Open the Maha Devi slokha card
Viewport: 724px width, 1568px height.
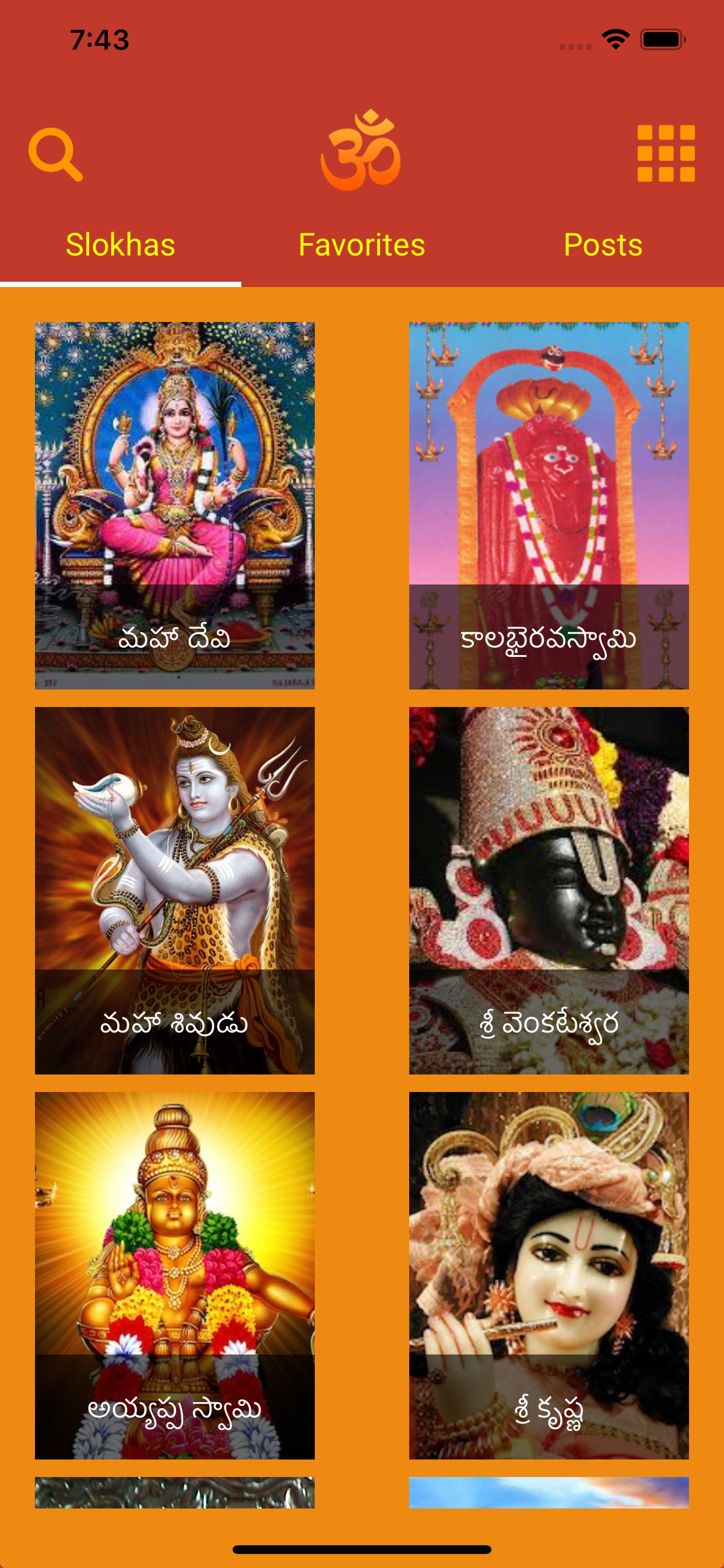(x=175, y=505)
